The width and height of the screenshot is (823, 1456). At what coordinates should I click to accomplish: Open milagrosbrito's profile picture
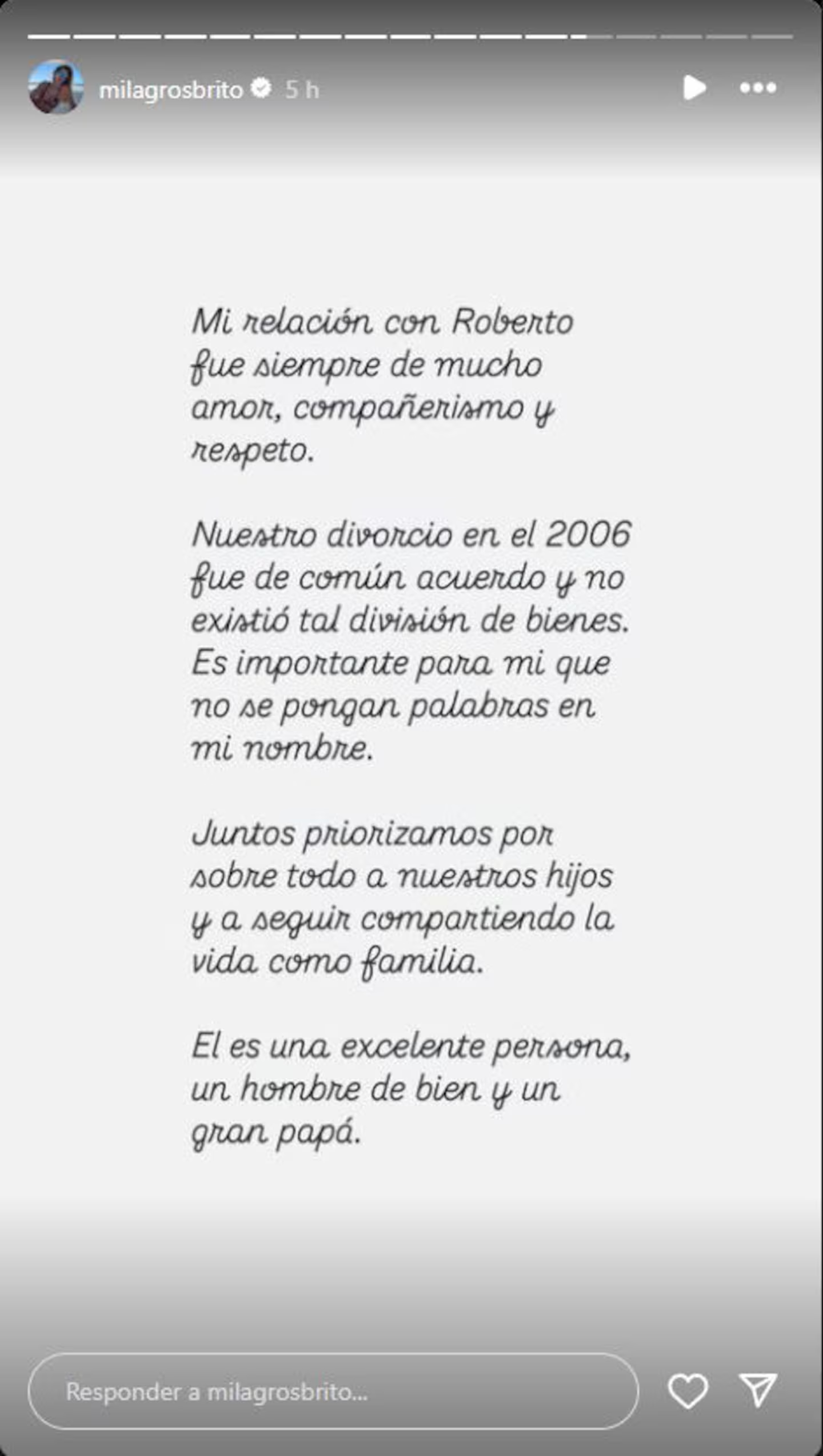click(56, 87)
